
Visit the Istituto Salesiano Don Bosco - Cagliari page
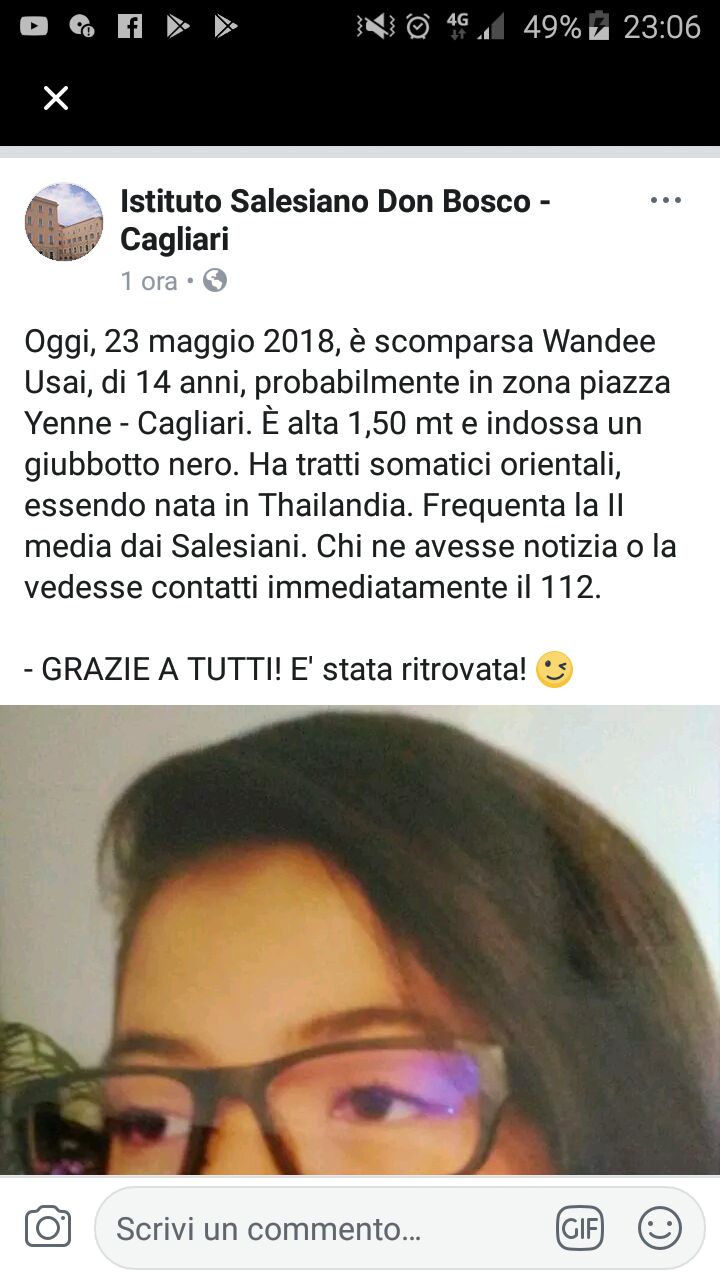click(335, 220)
